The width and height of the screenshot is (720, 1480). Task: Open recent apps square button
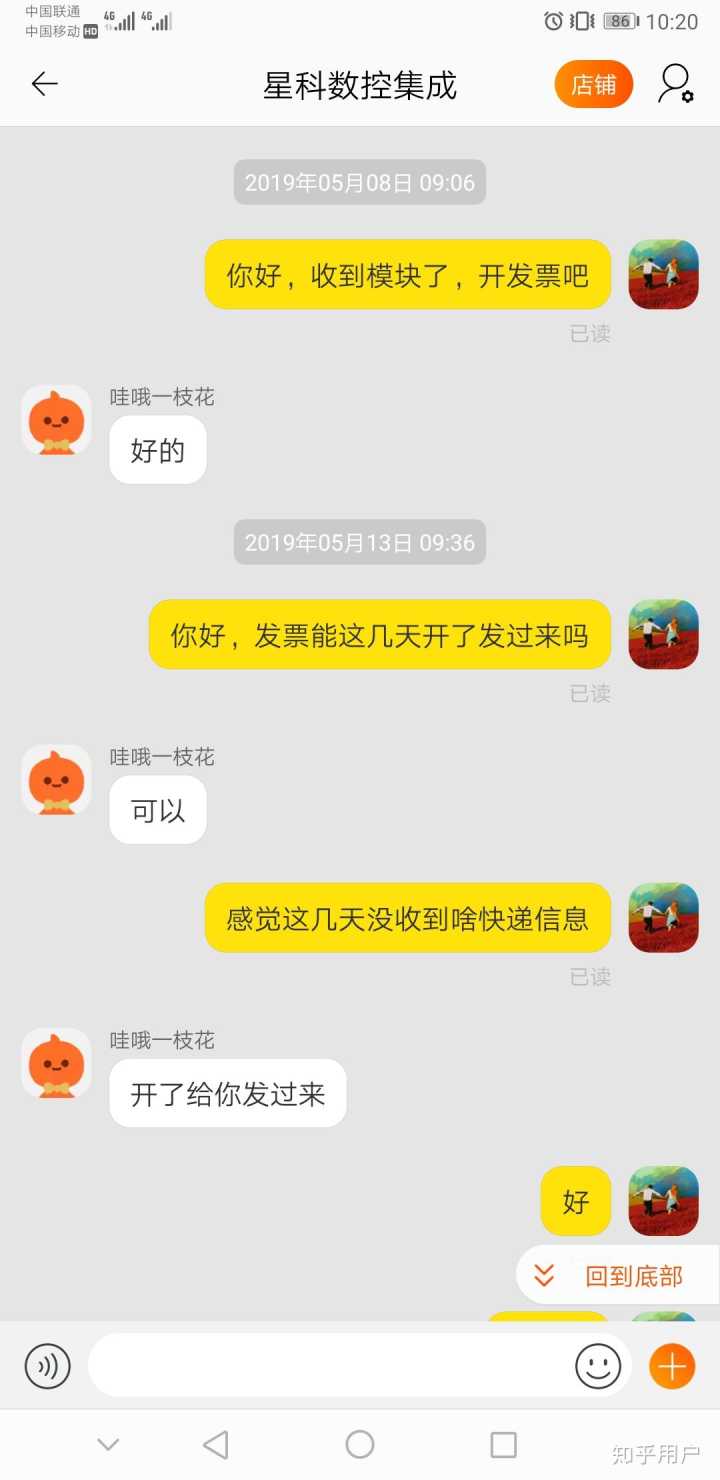coord(504,1444)
